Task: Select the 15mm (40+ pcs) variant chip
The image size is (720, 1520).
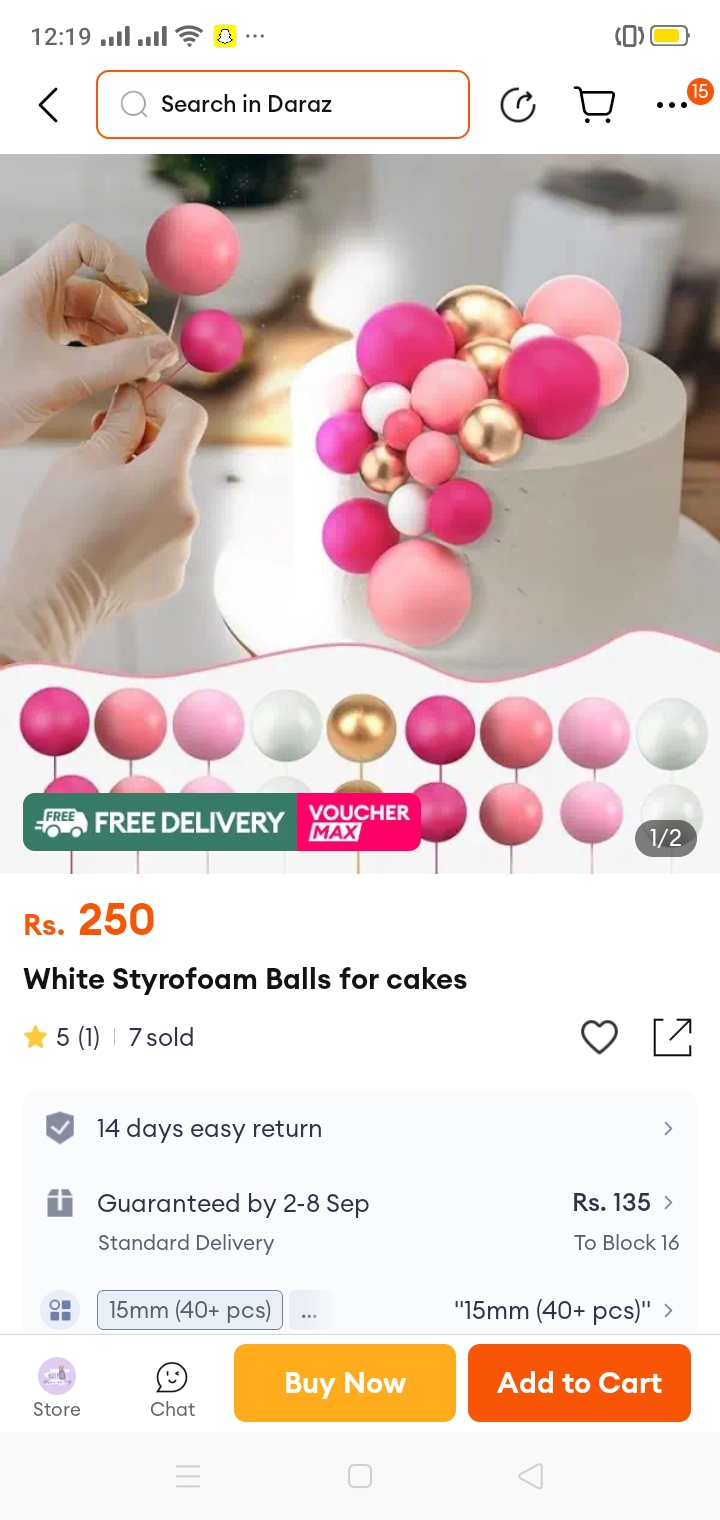Action: pos(190,1310)
